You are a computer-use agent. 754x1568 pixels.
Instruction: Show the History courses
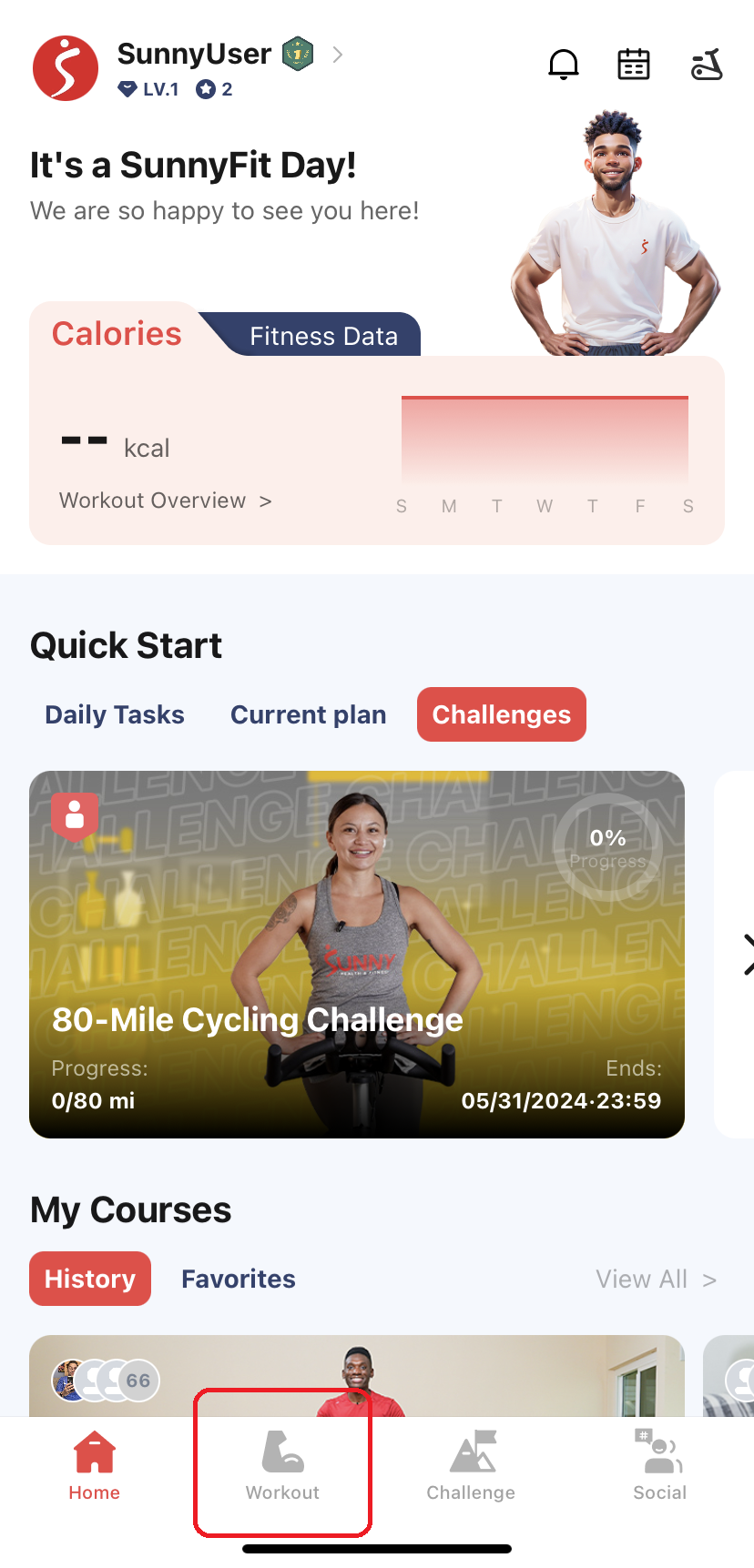pos(90,1279)
